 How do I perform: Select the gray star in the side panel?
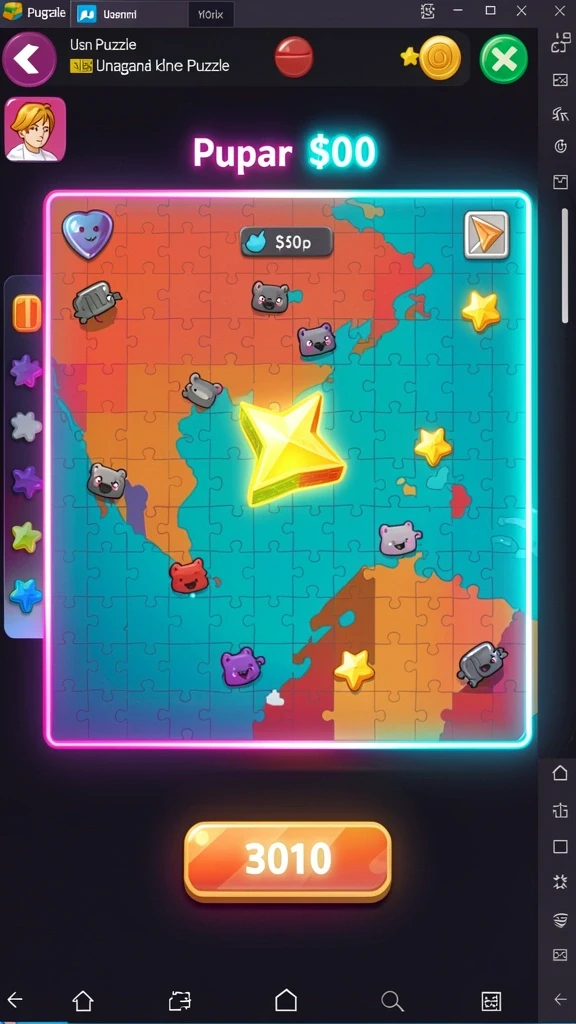[26, 426]
